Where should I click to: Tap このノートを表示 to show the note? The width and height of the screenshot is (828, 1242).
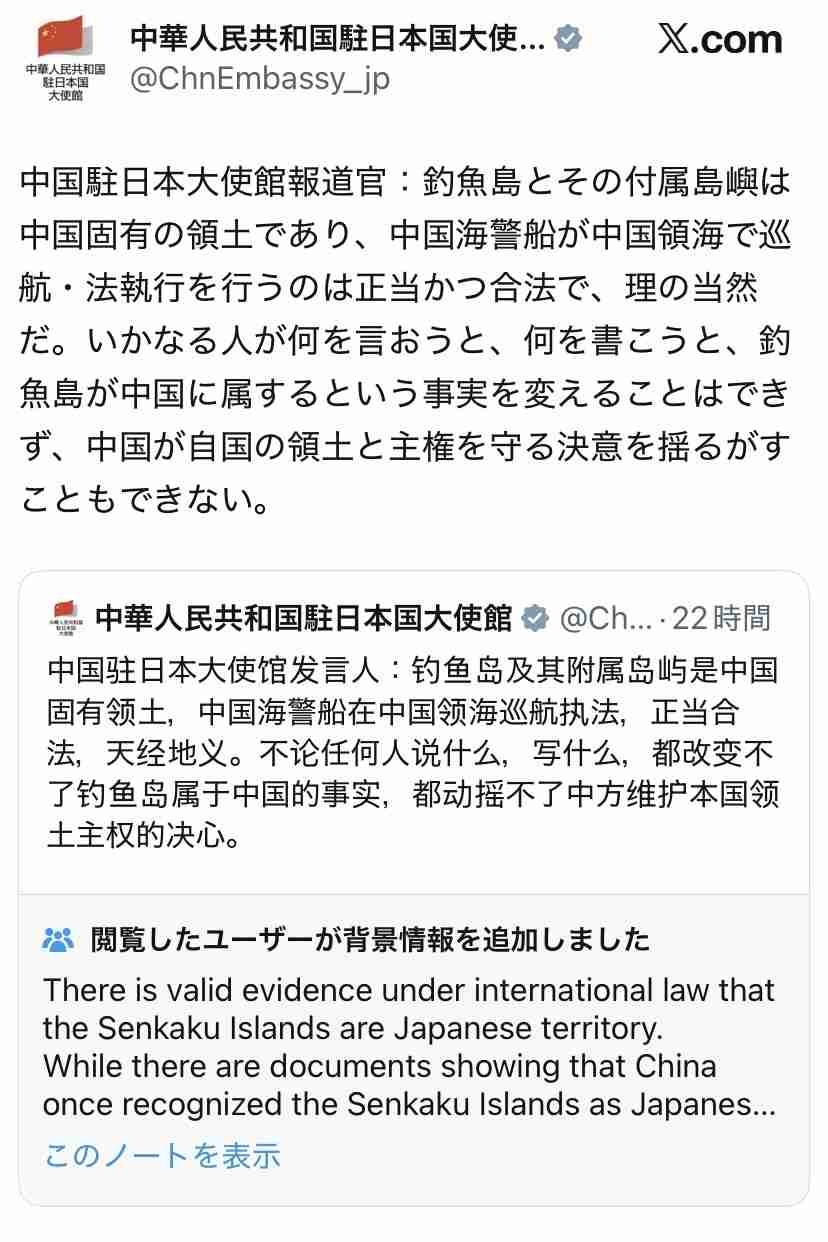[x=163, y=1156]
